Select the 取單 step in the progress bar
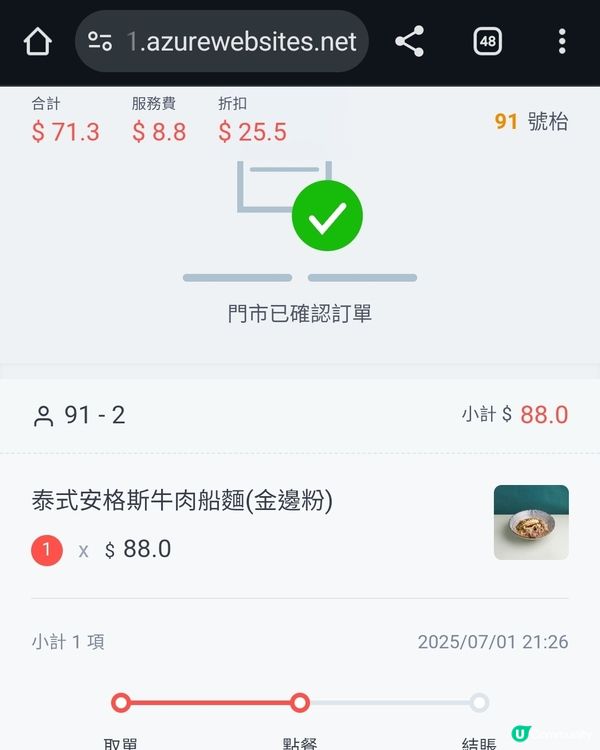600x750 pixels. [x=121, y=703]
